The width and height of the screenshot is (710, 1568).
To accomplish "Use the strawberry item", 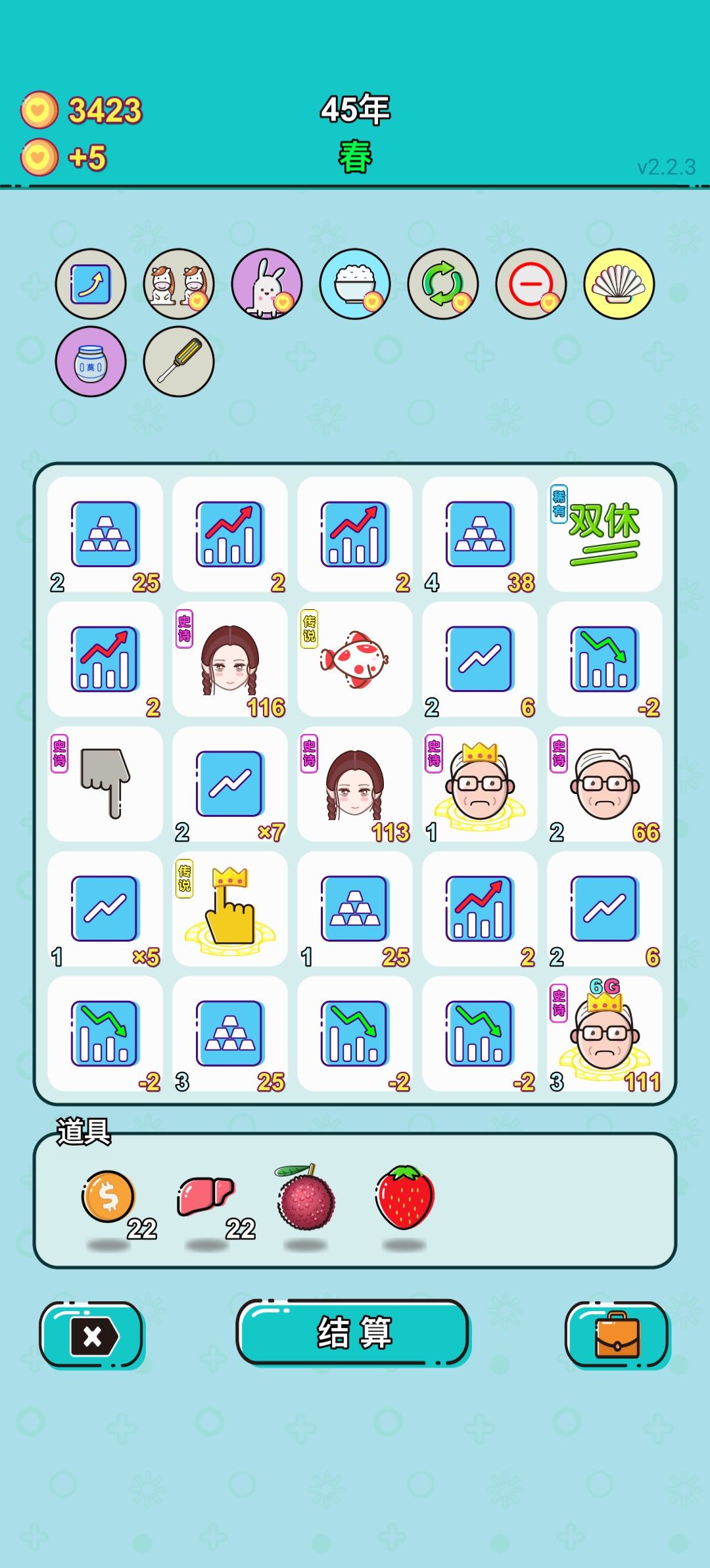I will pos(405,1197).
